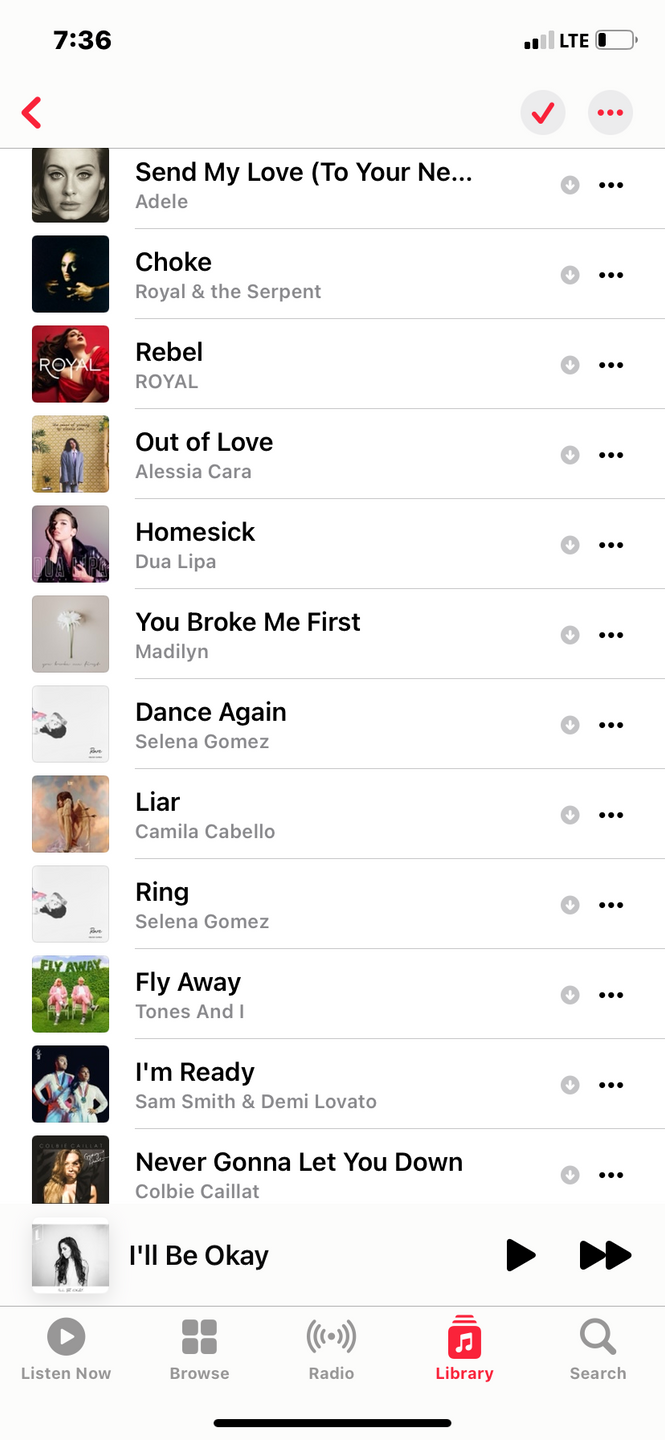Download Fly Away by Tones And I
665x1440 pixels.
(570, 995)
